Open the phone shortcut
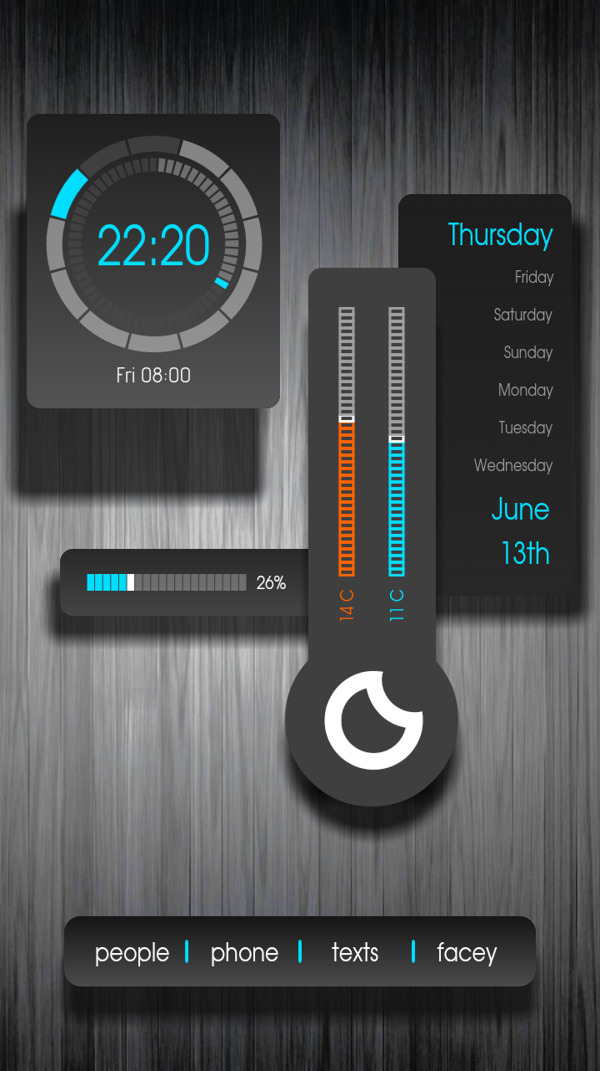Screen dimensions: 600x1071 244,953
